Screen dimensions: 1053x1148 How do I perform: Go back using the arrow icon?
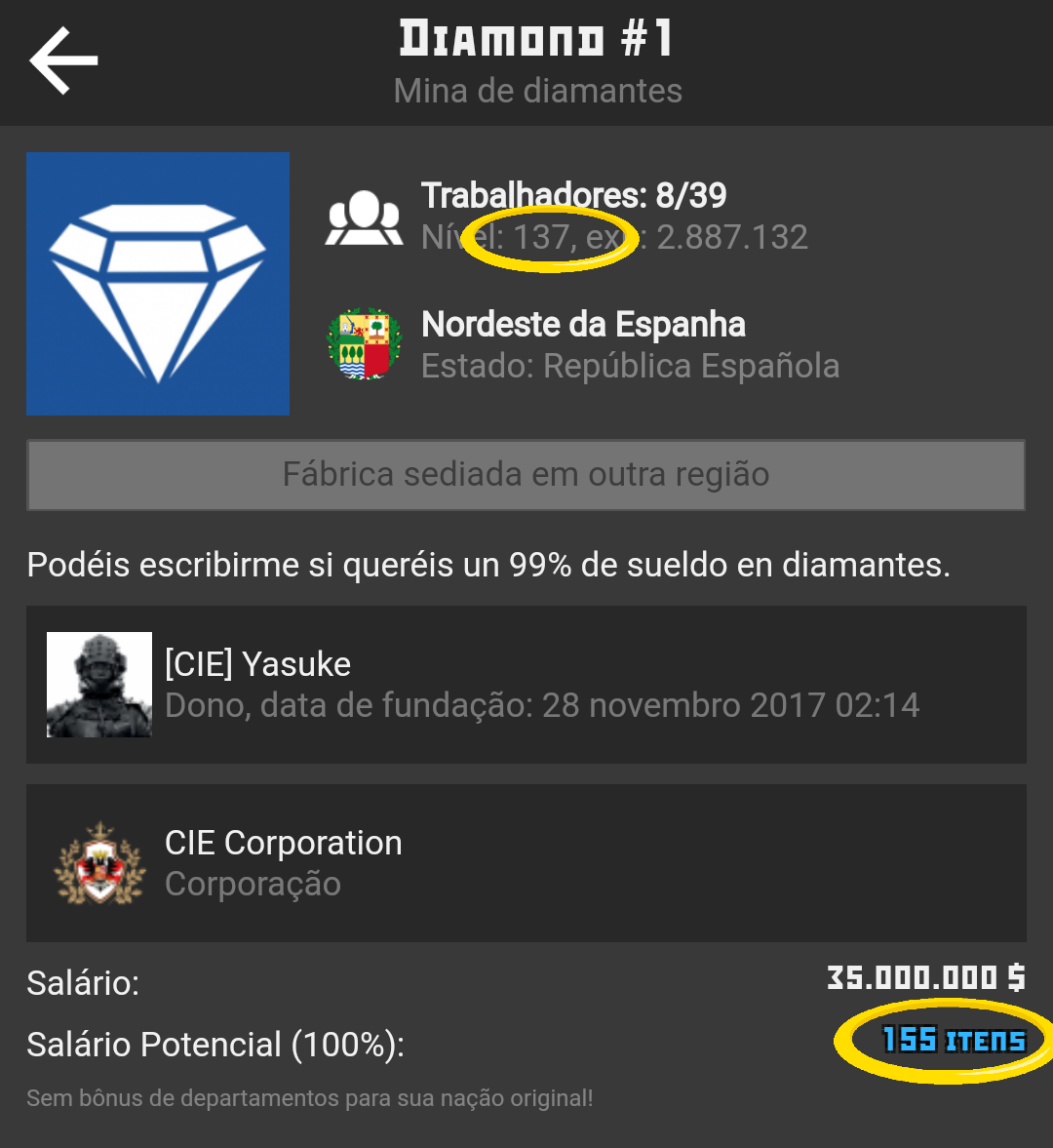pyautogui.click(x=64, y=60)
